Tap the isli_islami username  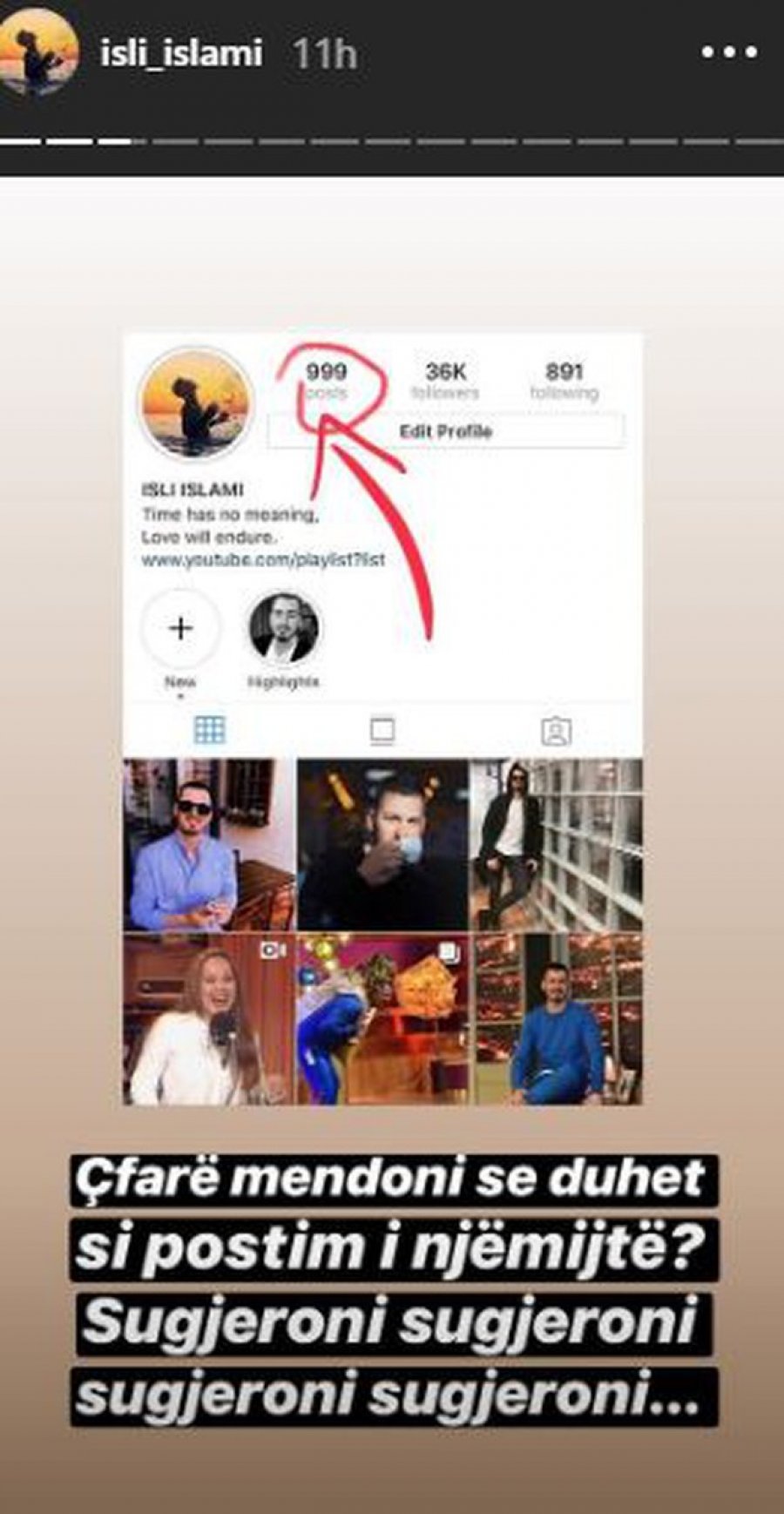pos(181,53)
